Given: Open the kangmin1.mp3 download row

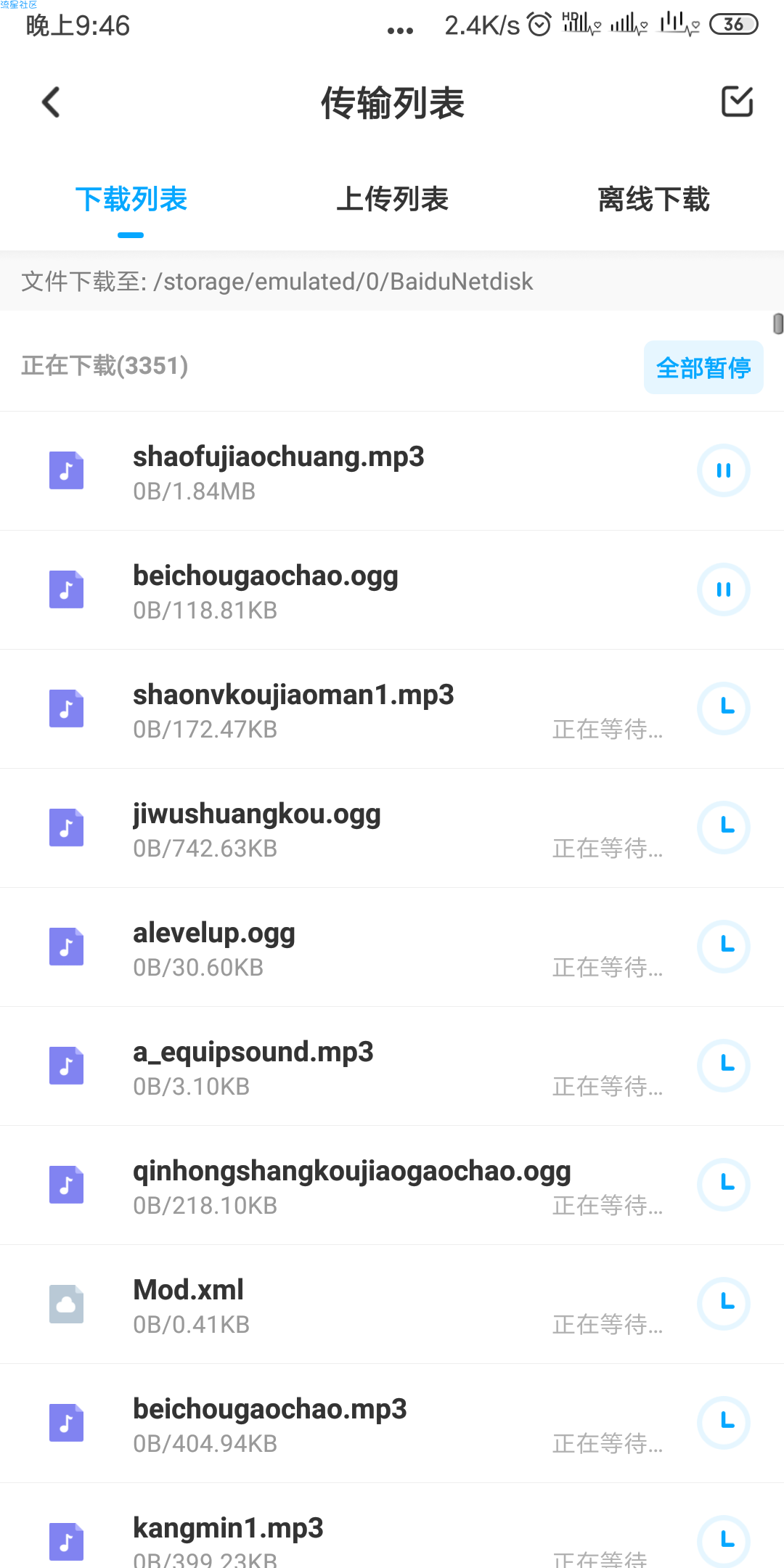Looking at the screenshot, I should point(392,1526).
